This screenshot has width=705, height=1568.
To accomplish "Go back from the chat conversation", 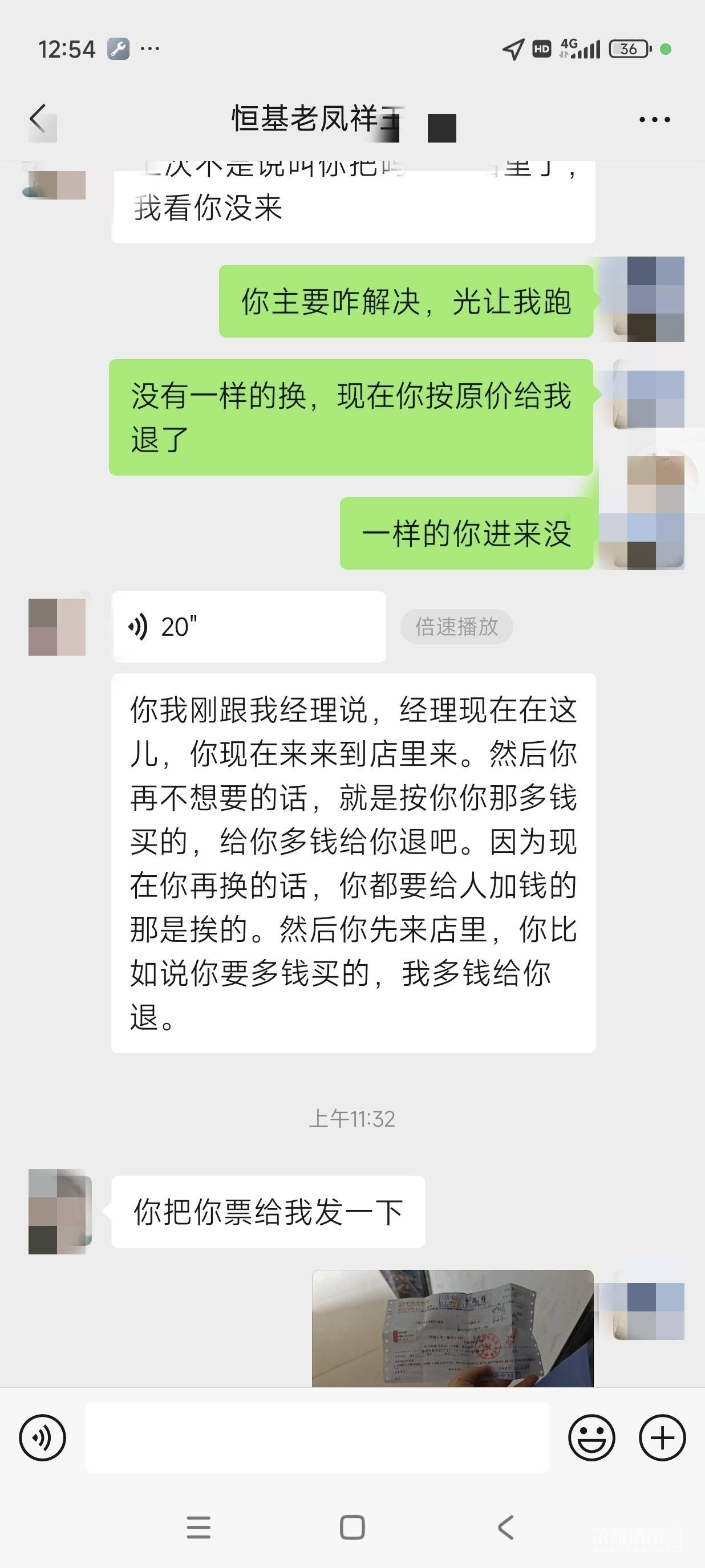I will point(38,119).
